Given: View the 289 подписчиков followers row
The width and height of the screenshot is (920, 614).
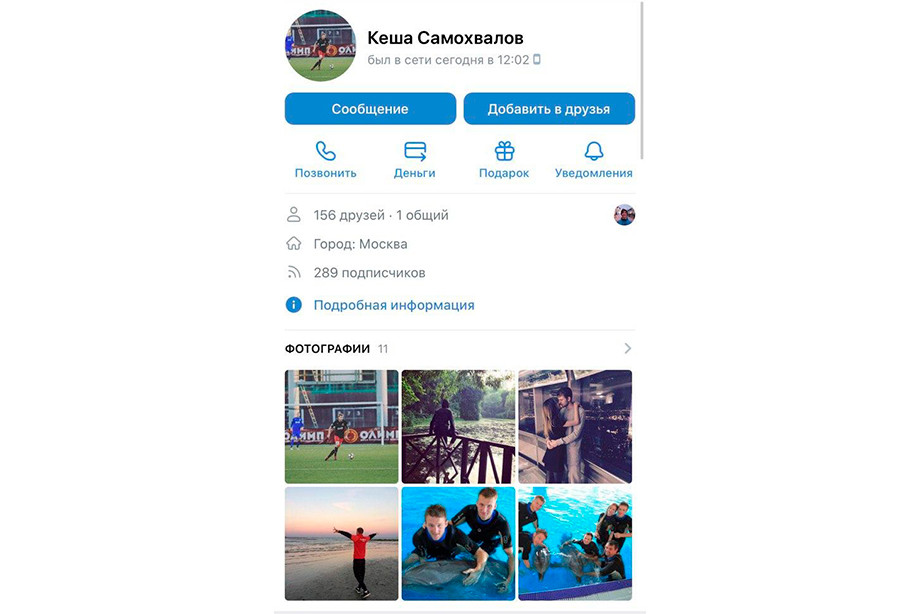Looking at the screenshot, I should click(x=369, y=273).
